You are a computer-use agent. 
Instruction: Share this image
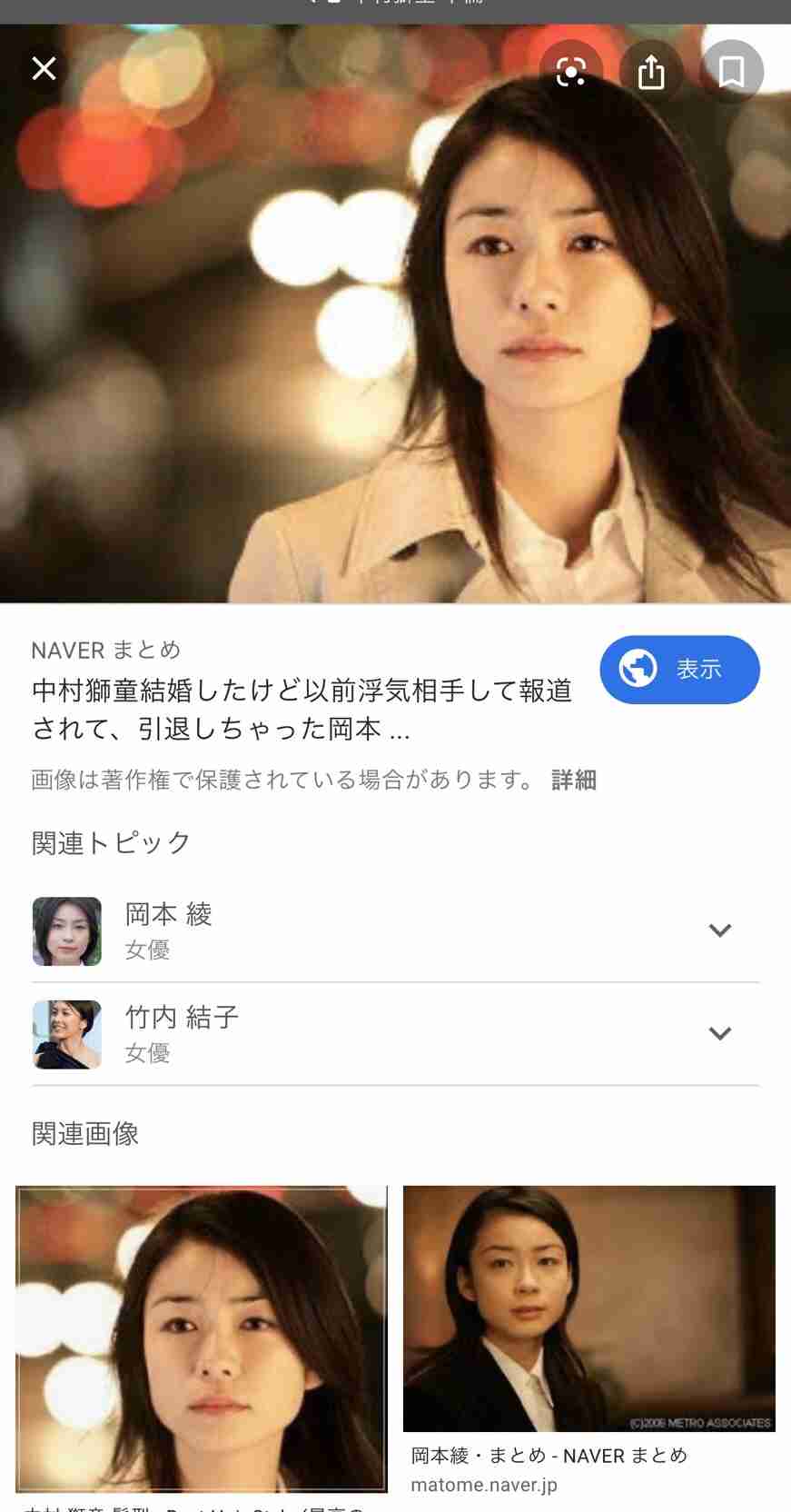(x=651, y=72)
